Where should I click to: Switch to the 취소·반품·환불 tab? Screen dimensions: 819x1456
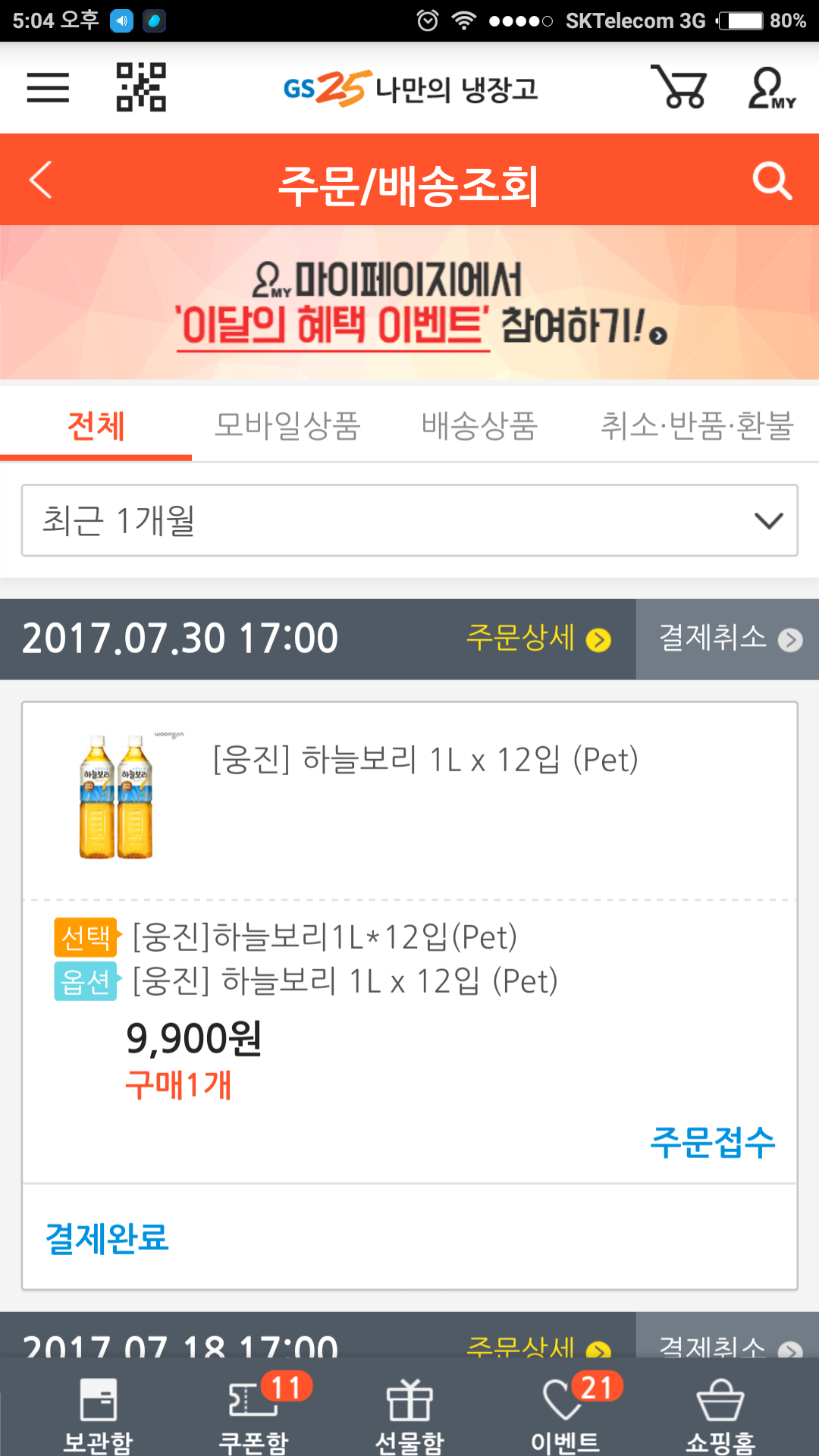(696, 425)
